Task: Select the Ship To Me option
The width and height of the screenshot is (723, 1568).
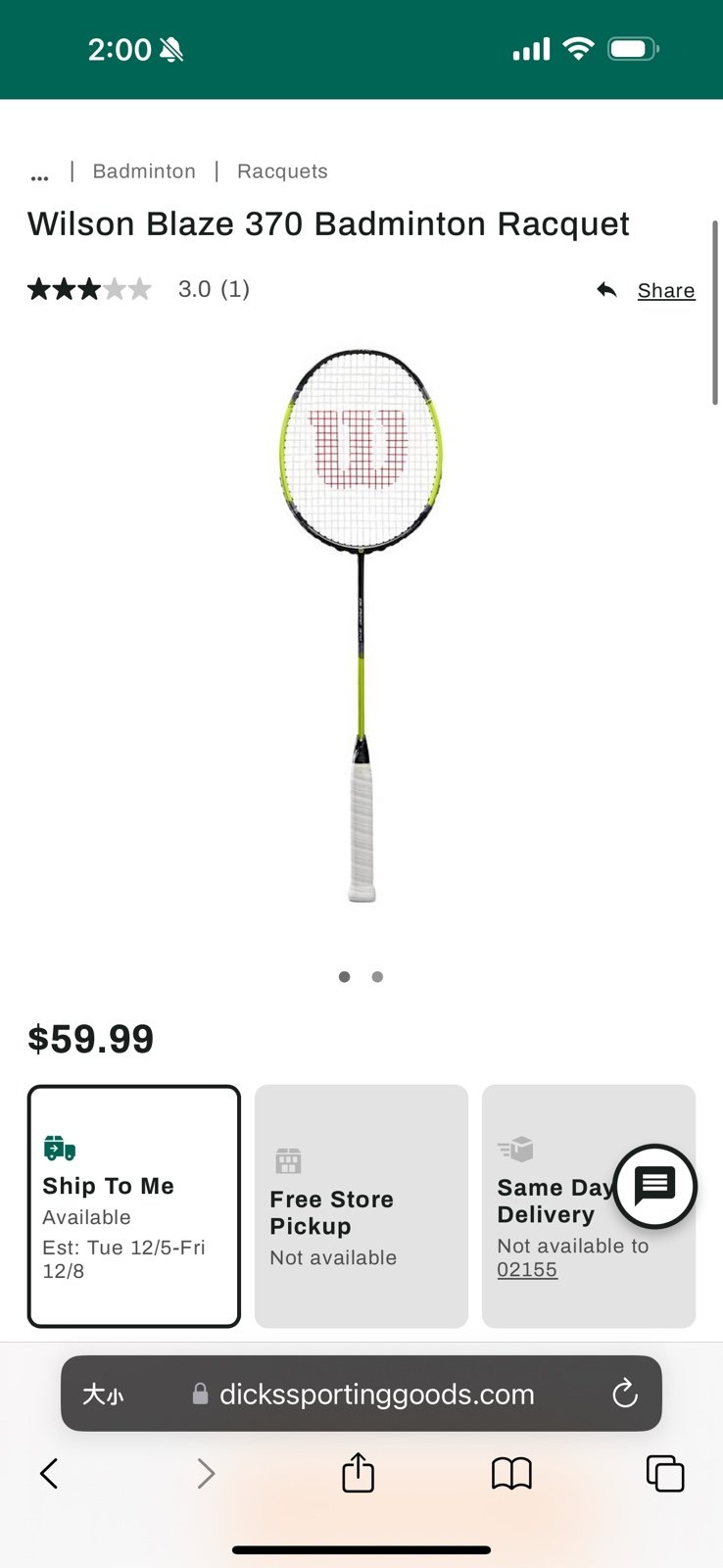Action: tap(134, 1206)
